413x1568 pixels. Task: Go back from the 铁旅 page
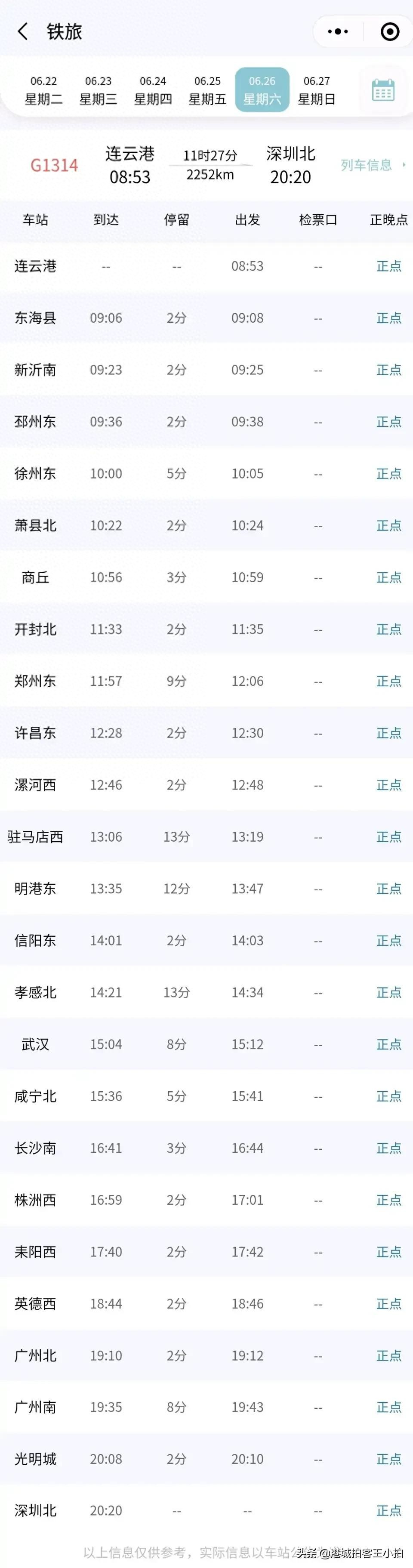pyautogui.click(x=23, y=32)
